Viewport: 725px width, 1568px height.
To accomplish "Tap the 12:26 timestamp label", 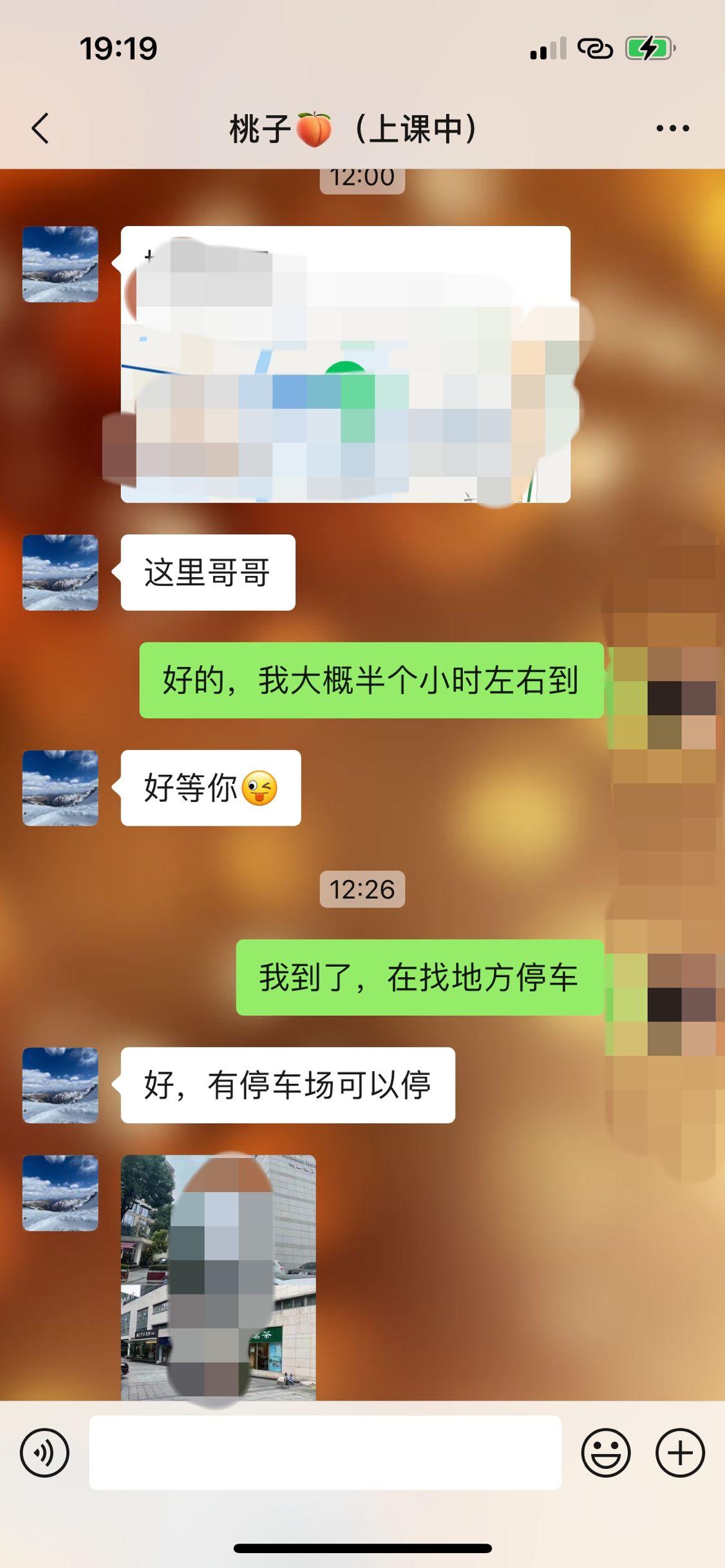I will pyautogui.click(x=362, y=890).
